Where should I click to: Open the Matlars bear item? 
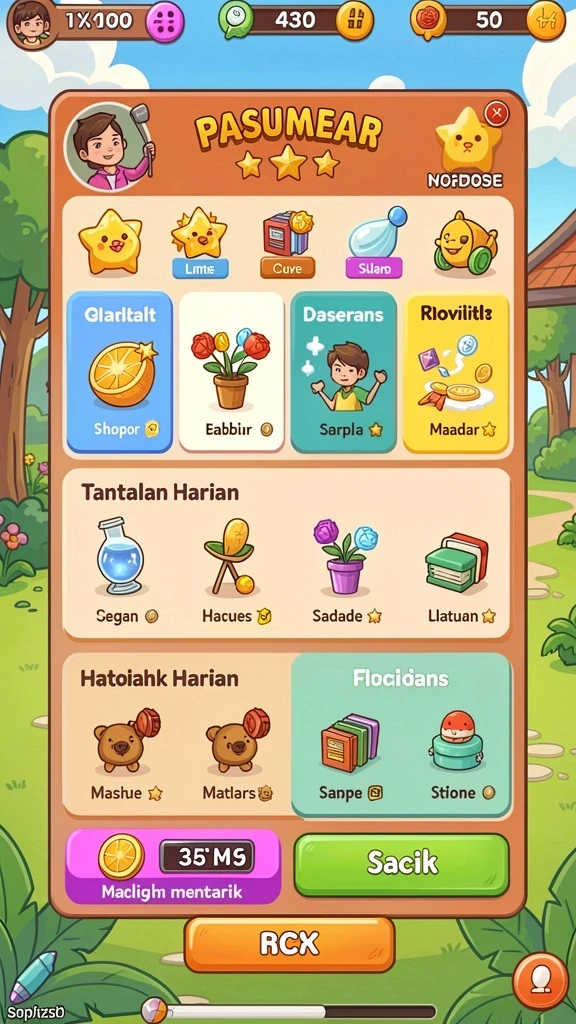(238, 754)
